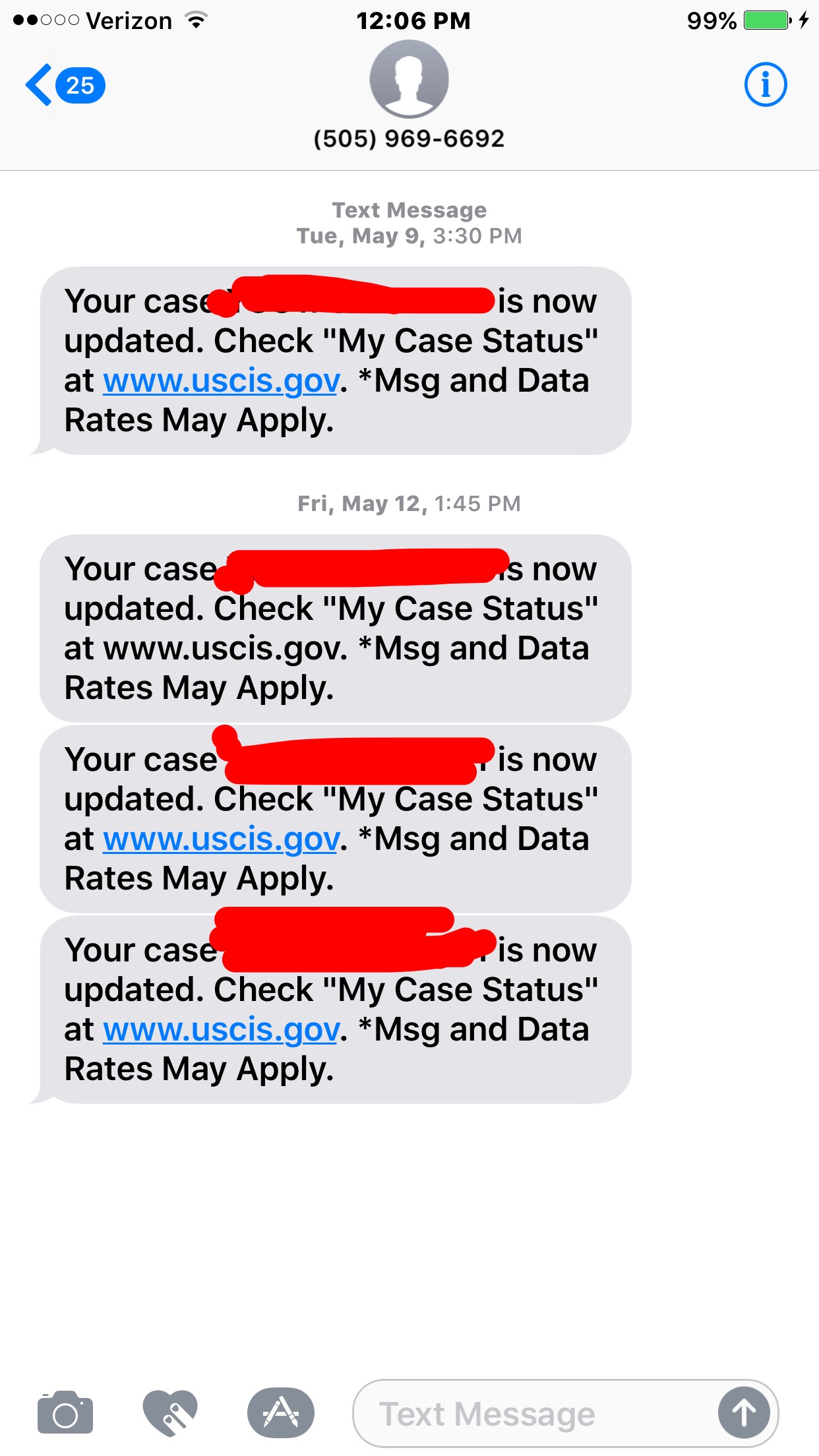819x1456 pixels.
Task: Open the iMessage App Store drawer
Action: pyautogui.click(x=280, y=1413)
